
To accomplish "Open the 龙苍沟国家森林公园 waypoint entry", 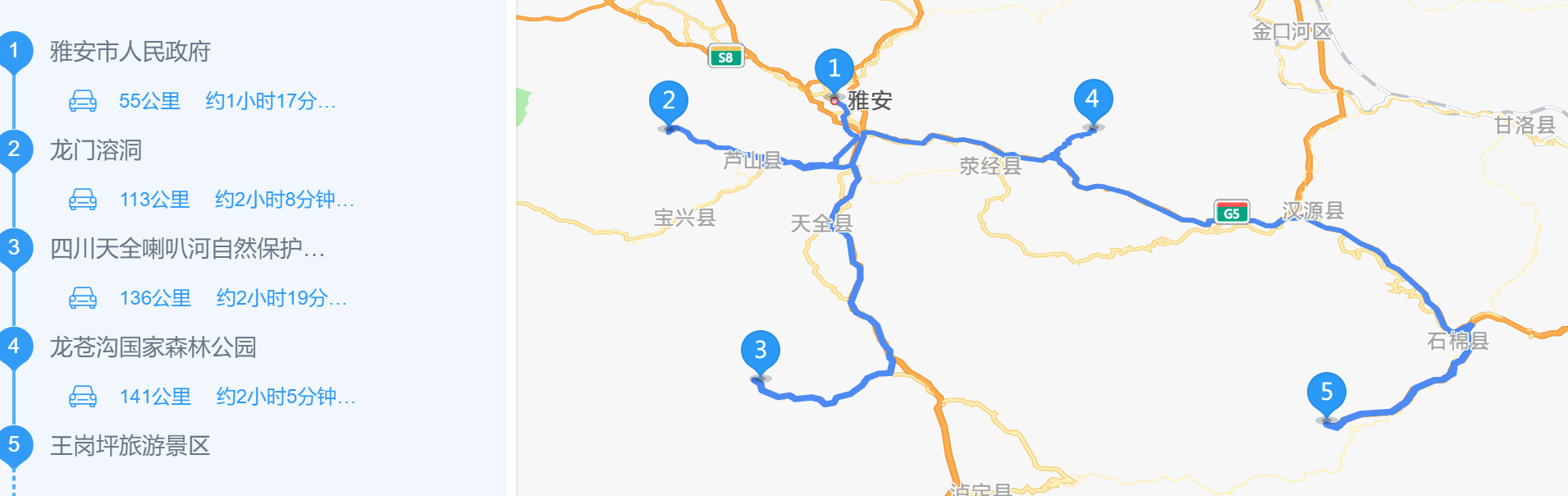I will pos(153,347).
